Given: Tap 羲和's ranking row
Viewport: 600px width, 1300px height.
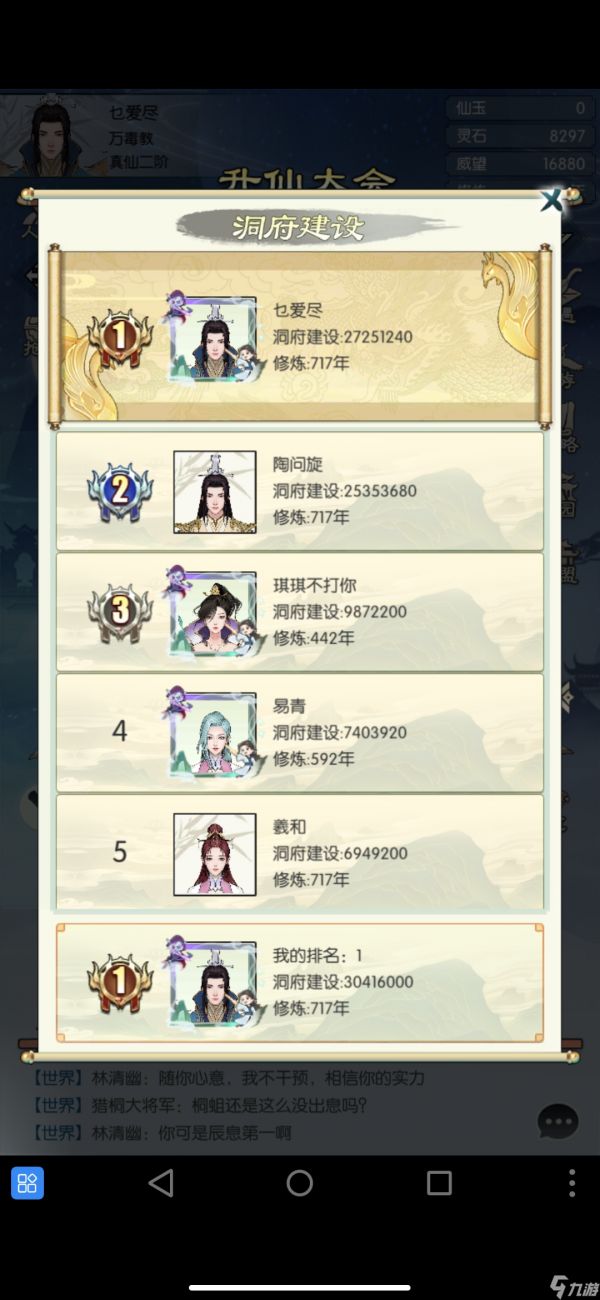Looking at the screenshot, I should tap(300, 853).
